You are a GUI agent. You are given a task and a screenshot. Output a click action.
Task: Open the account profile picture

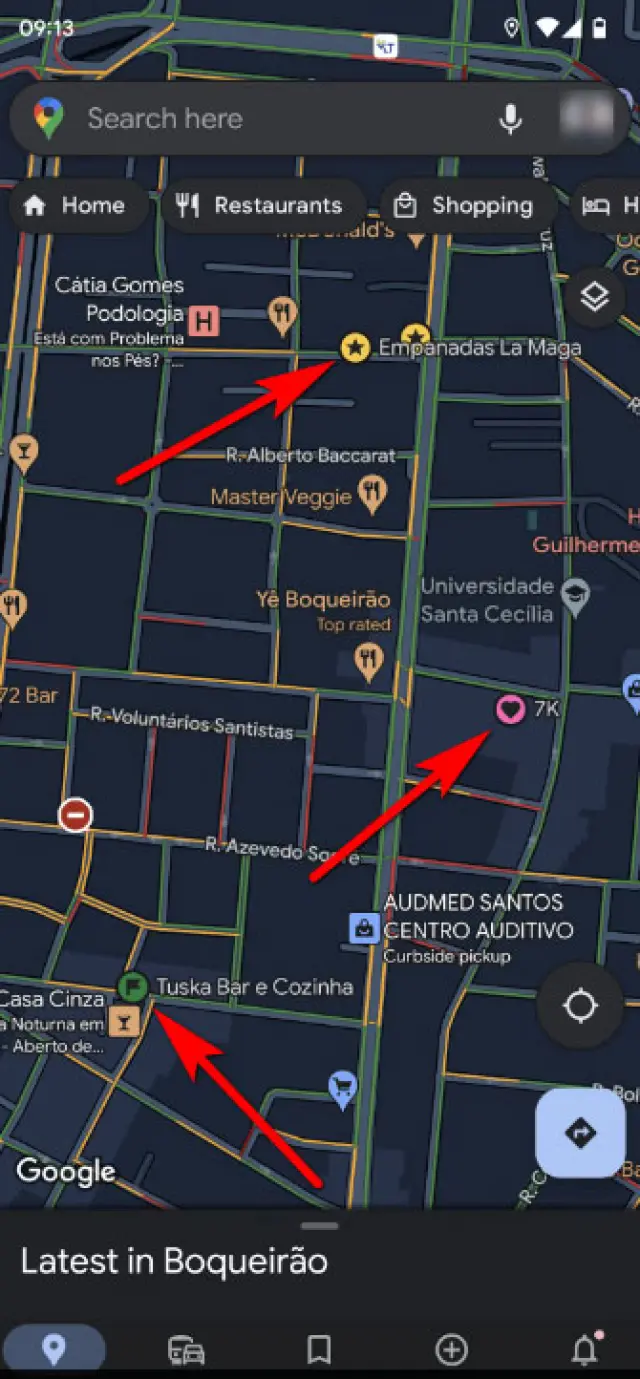586,119
